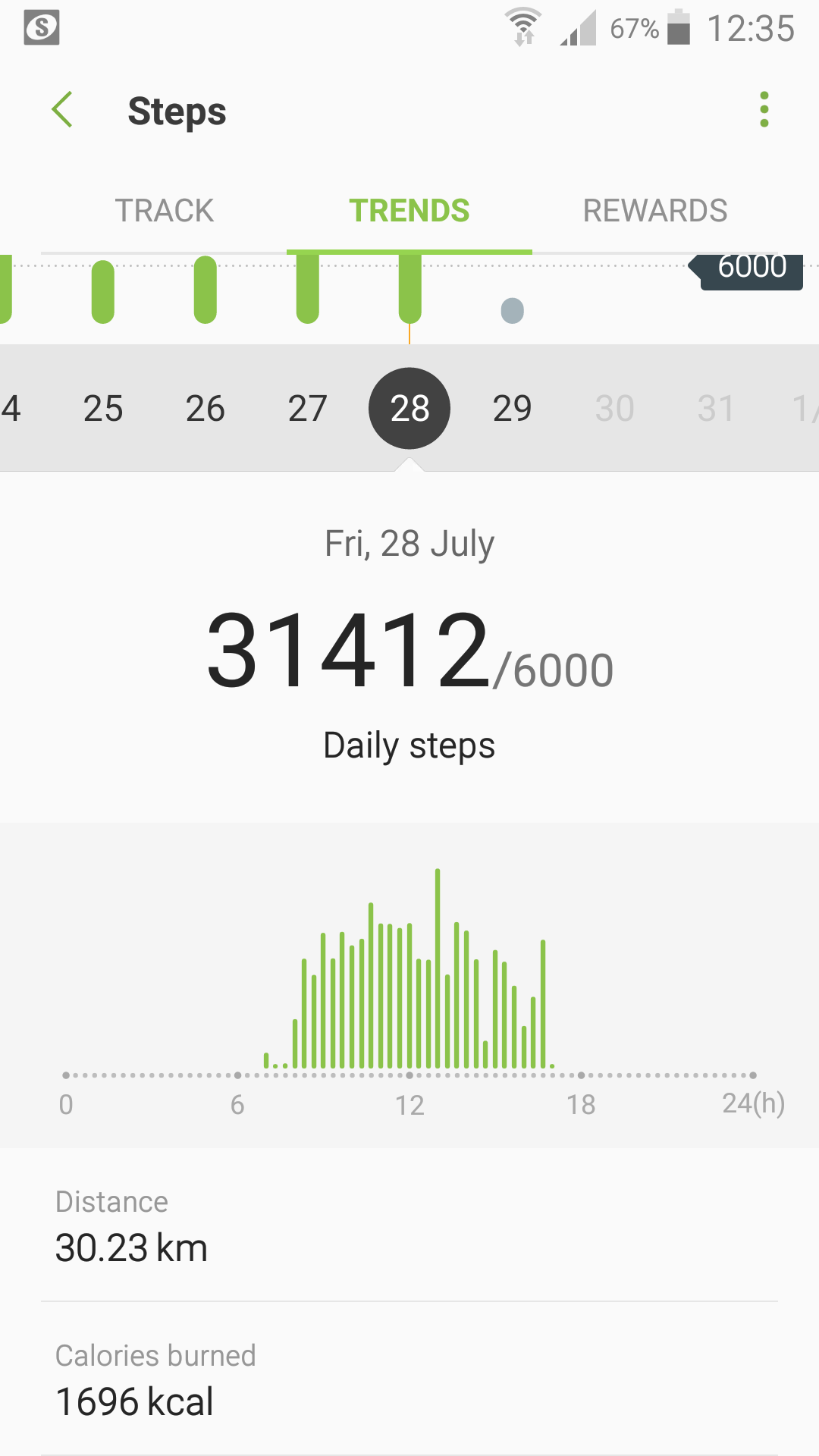Go back from the Steps screen
This screenshot has height=1456, width=819.
pyautogui.click(x=62, y=110)
